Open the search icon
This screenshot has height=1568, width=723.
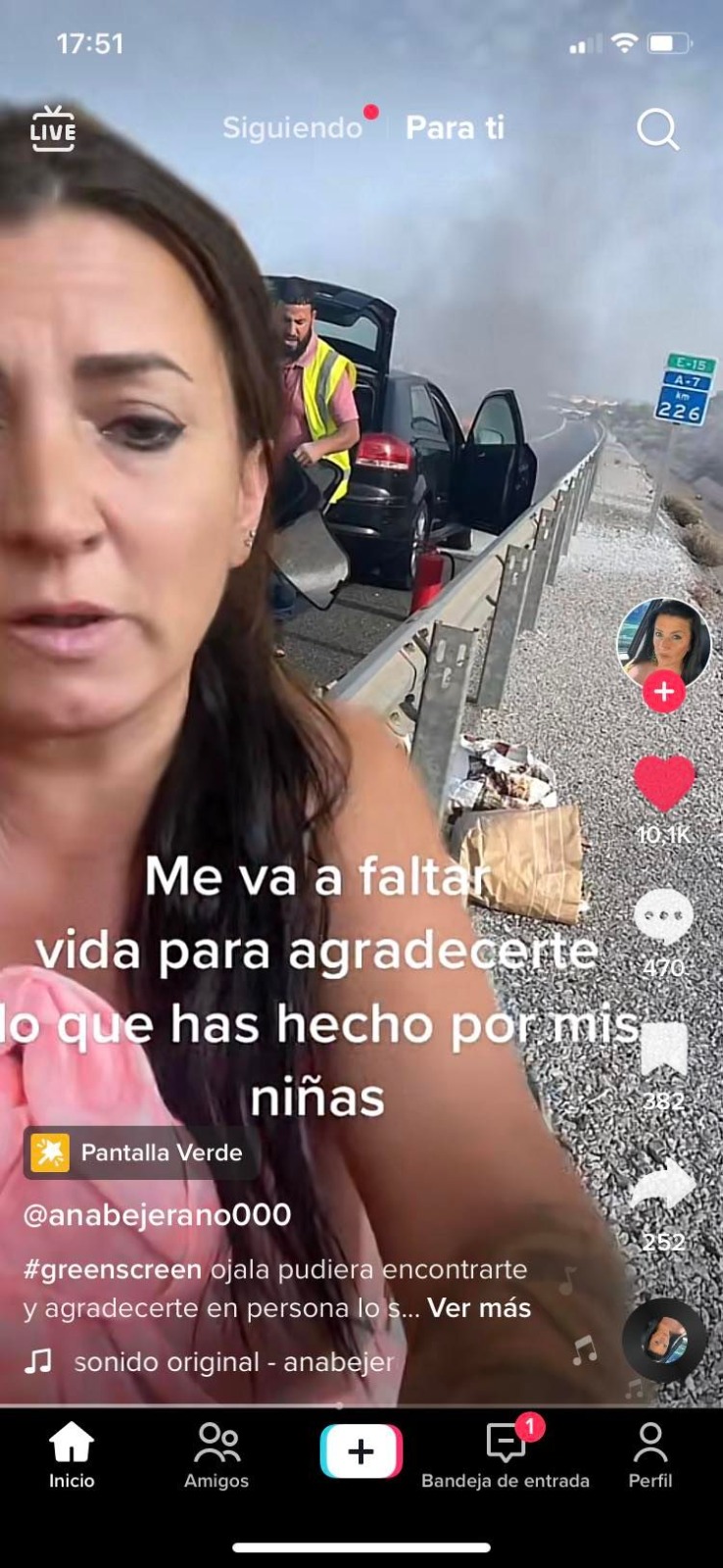pyautogui.click(x=657, y=127)
